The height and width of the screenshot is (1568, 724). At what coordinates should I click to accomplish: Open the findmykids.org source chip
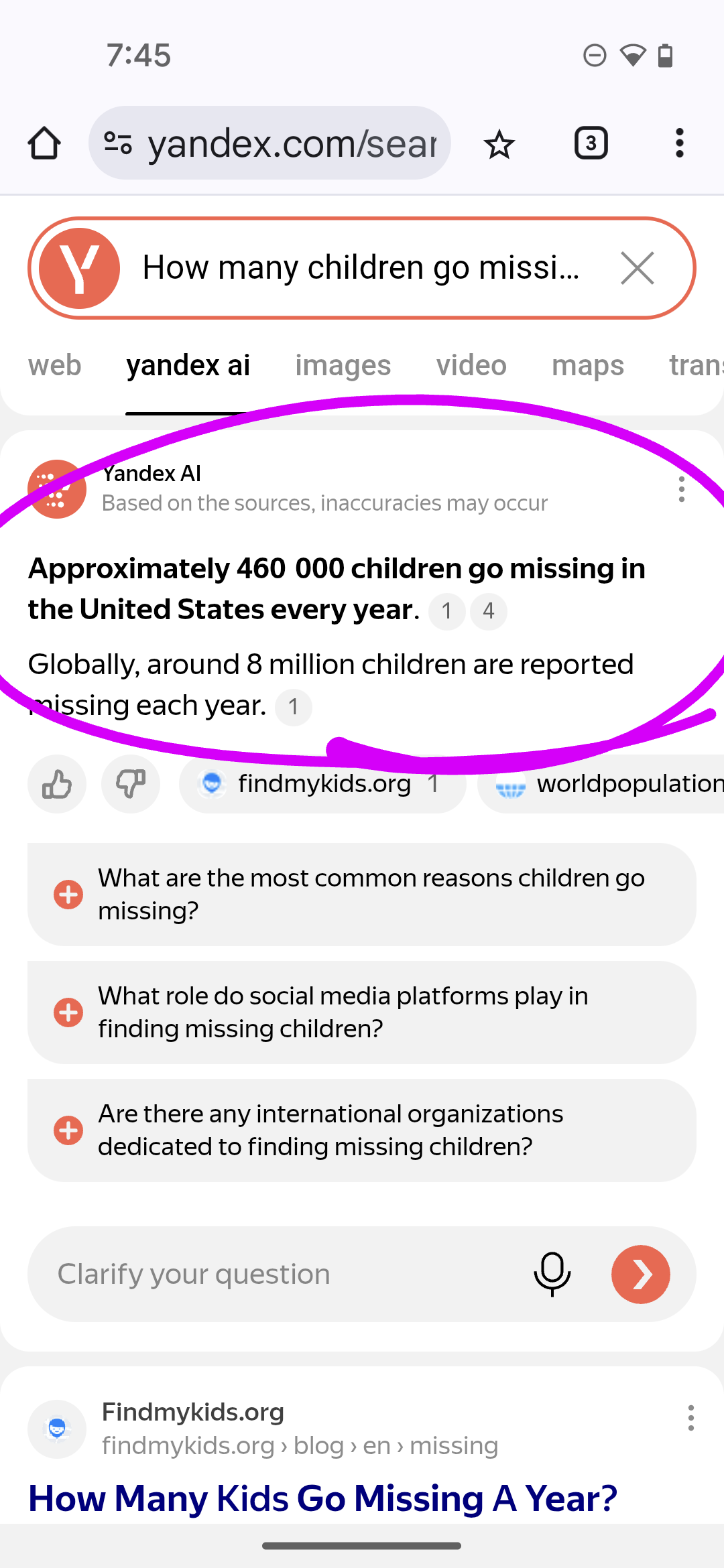323,784
